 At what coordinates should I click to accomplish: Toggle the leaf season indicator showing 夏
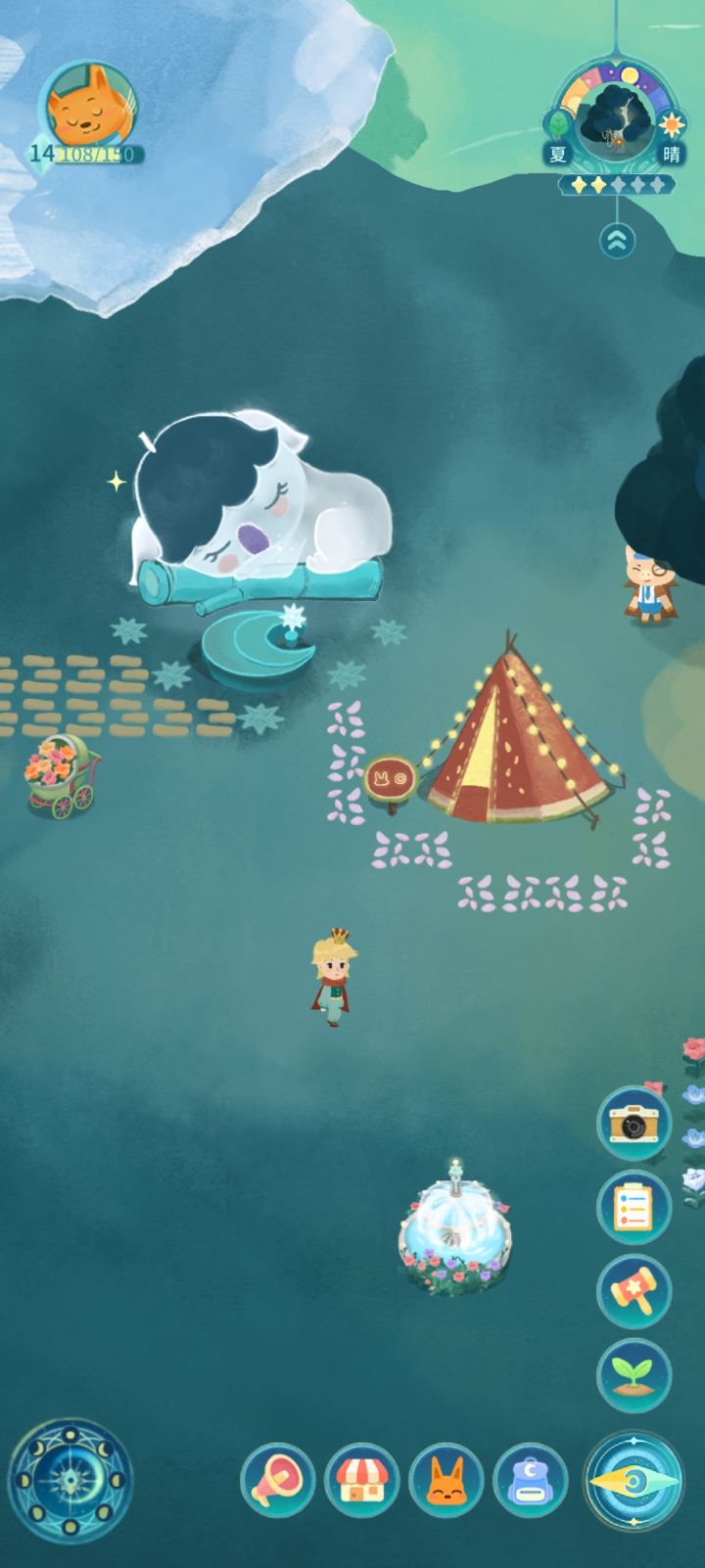(x=556, y=132)
